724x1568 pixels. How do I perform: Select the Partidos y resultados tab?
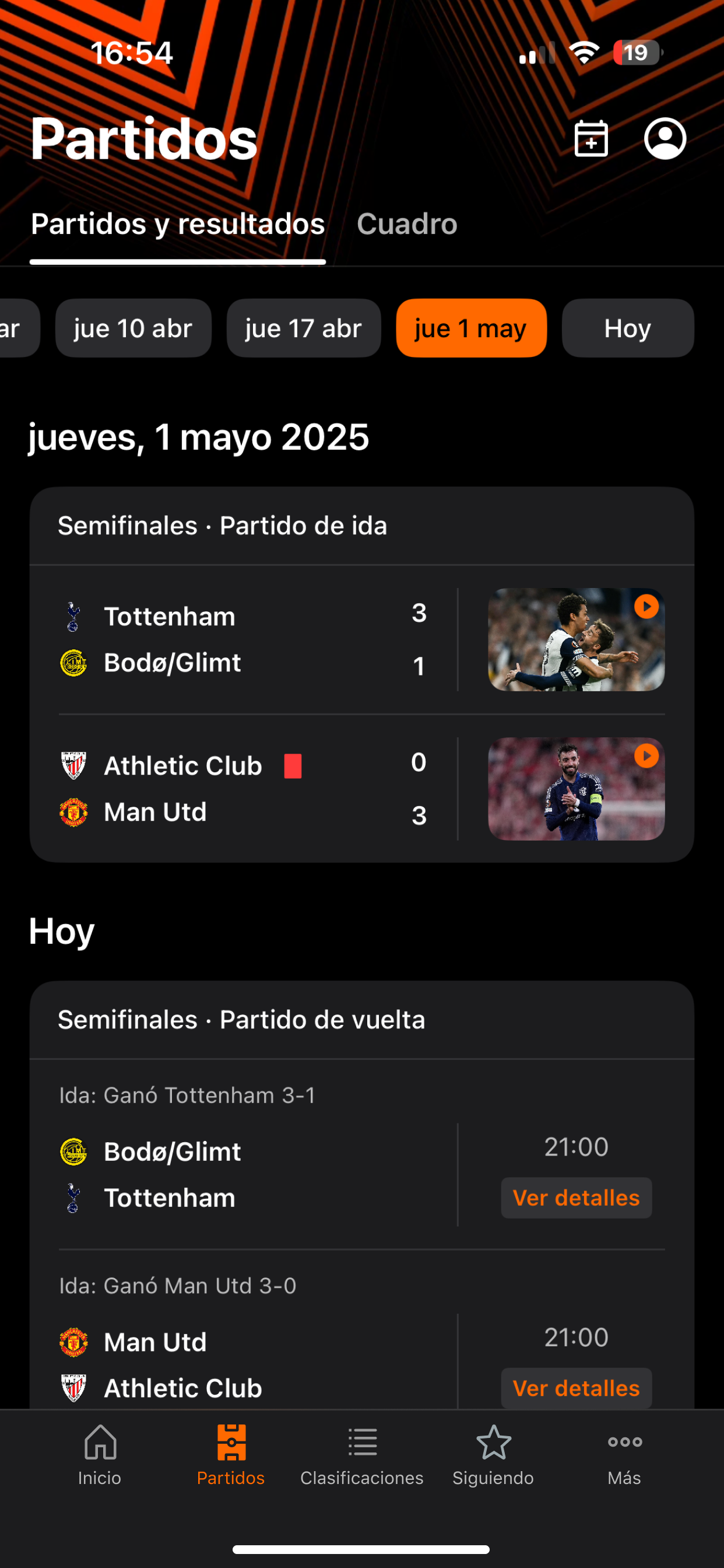pyautogui.click(x=178, y=224)
